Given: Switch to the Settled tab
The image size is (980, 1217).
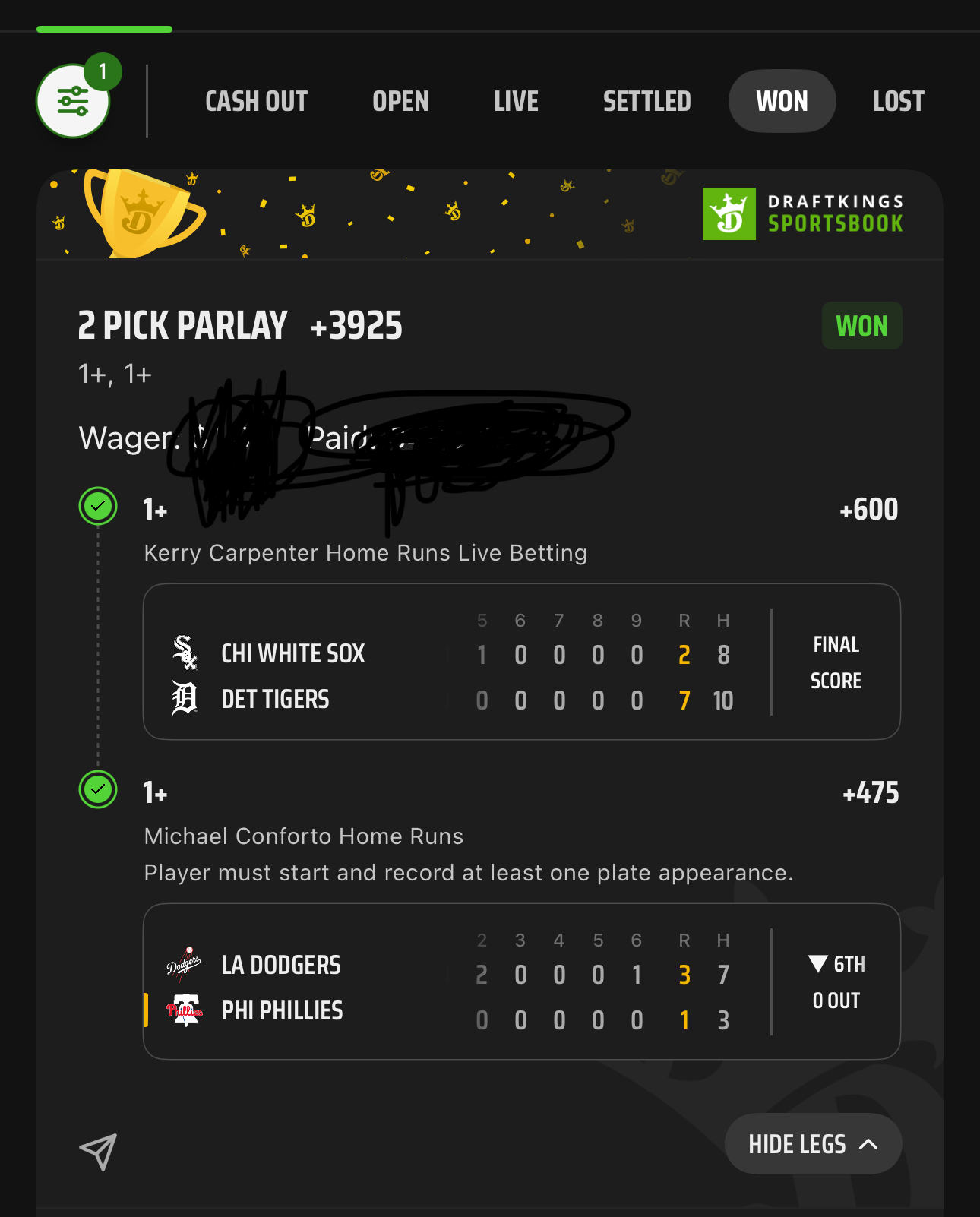Looking at the screenshot, I should tap(646, 101).
